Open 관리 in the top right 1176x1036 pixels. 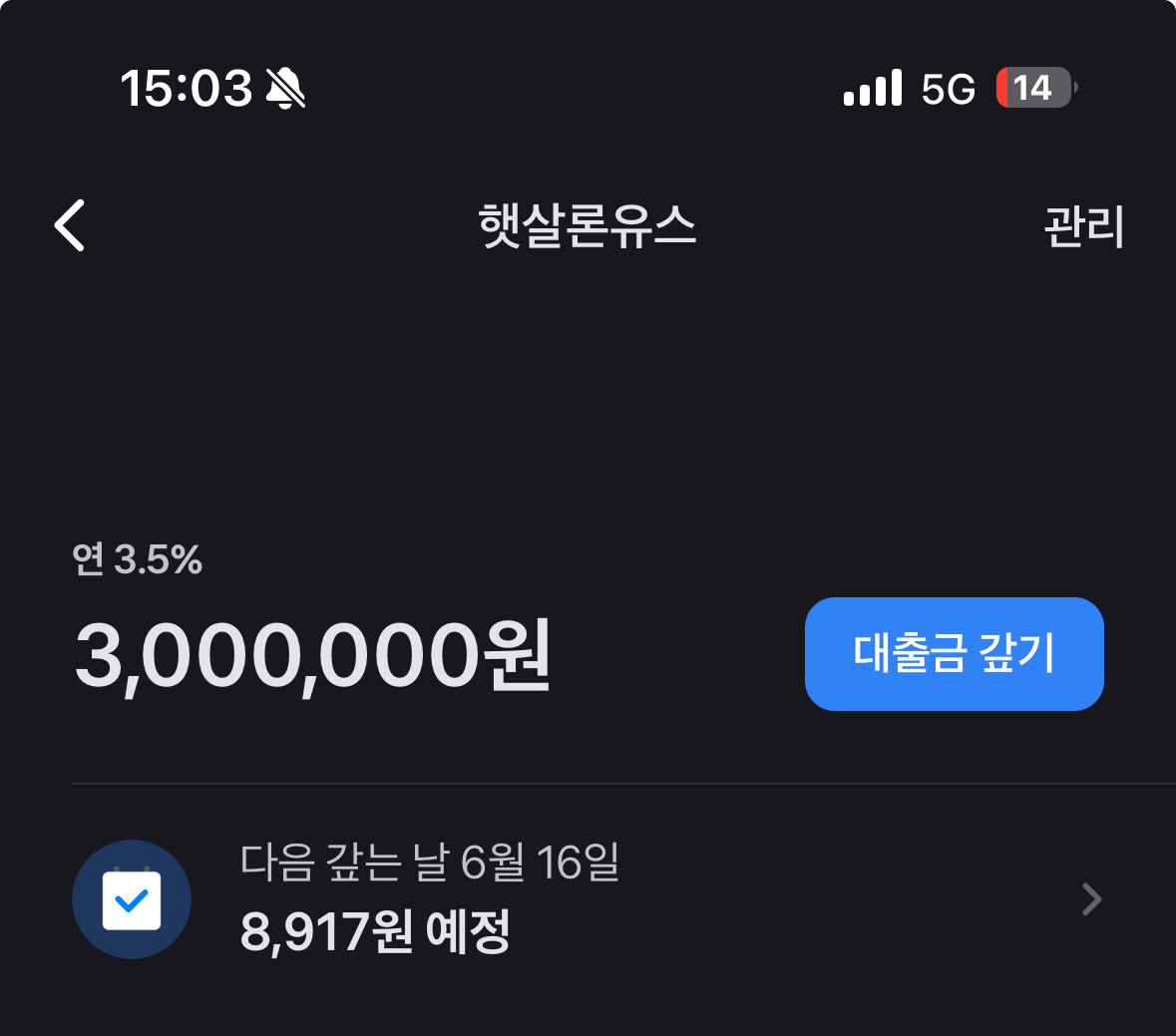pyautogui.click(x=1083, y=227)
